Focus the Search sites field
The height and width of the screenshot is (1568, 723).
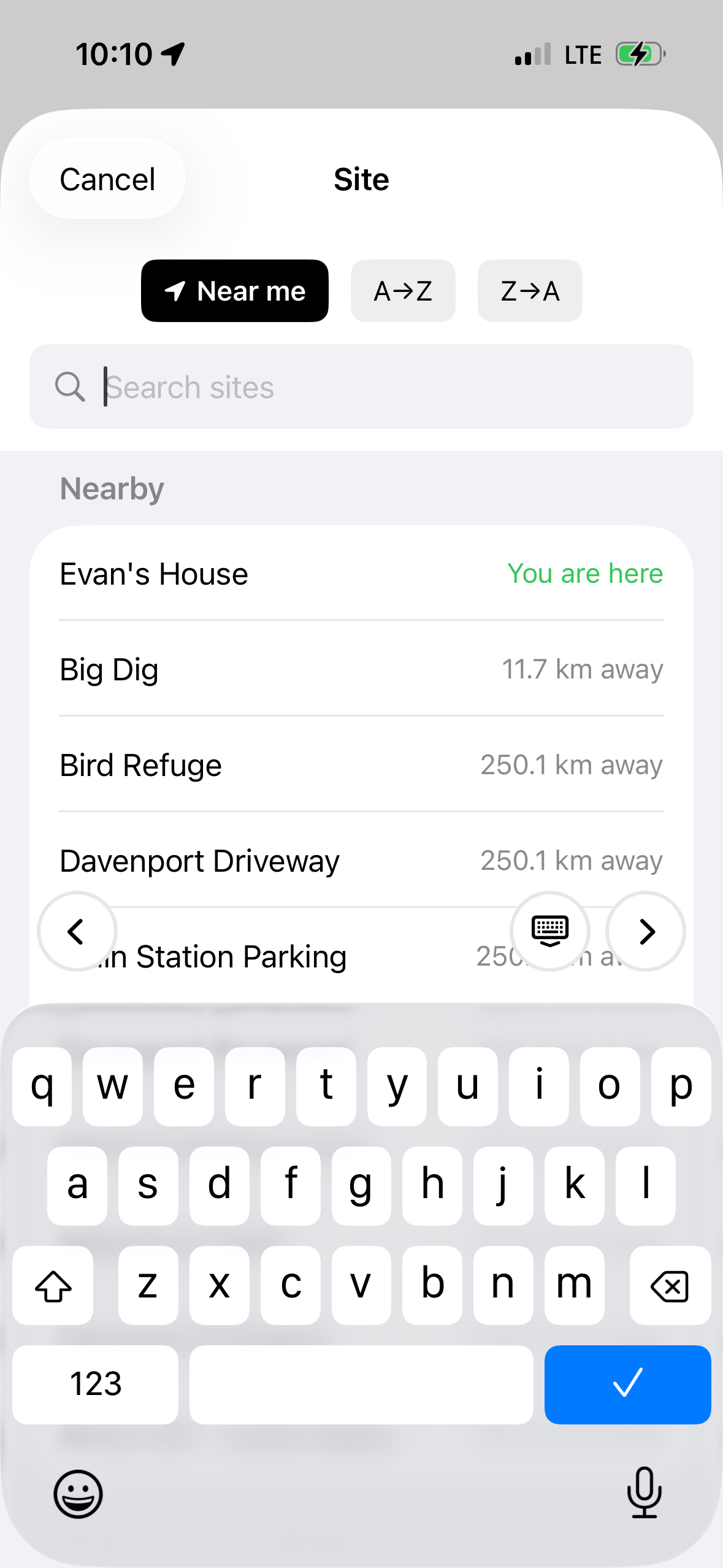pyautogui.click(x=361, y=386)
